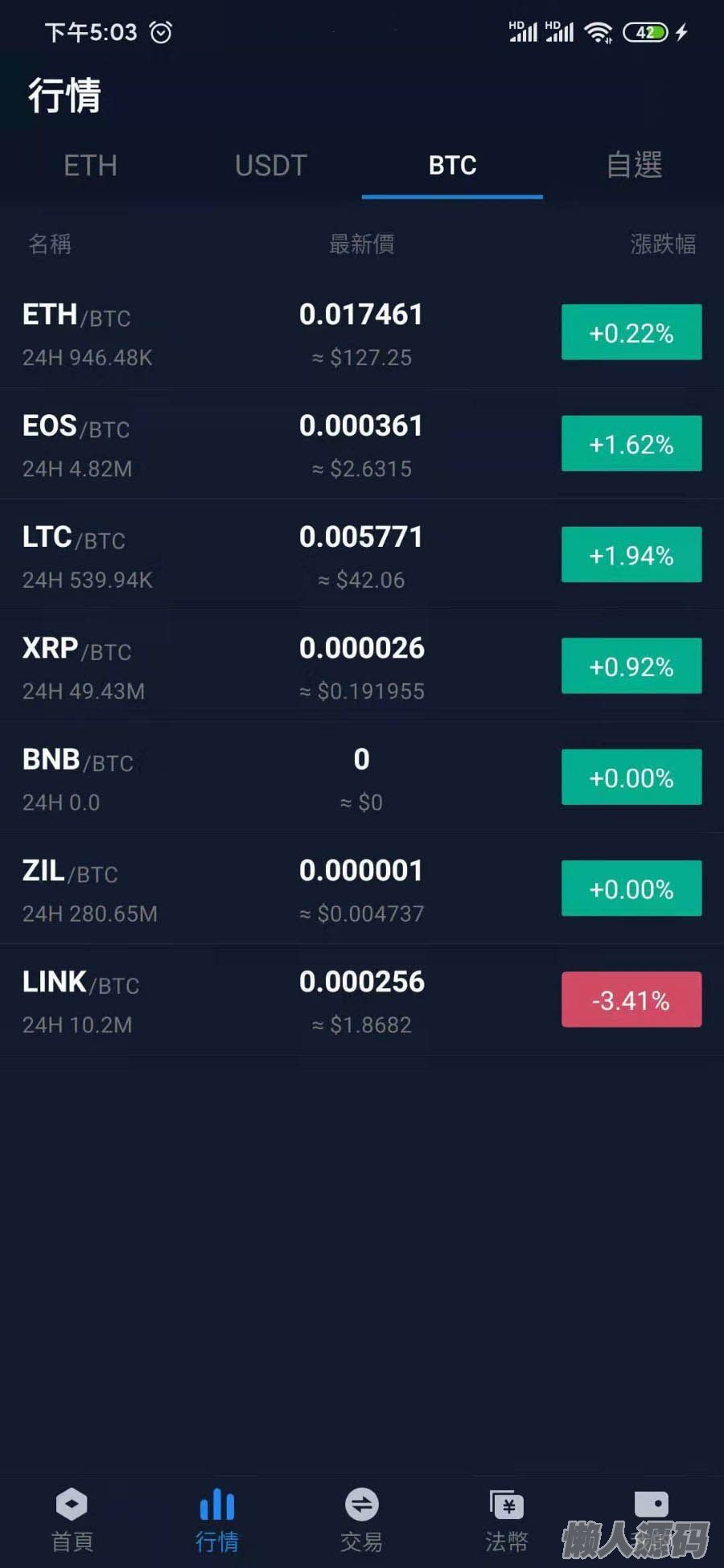Select the BTC market tab
Image resolution: width=724 pixels, height=1568 pixels.
pos(452,166)
